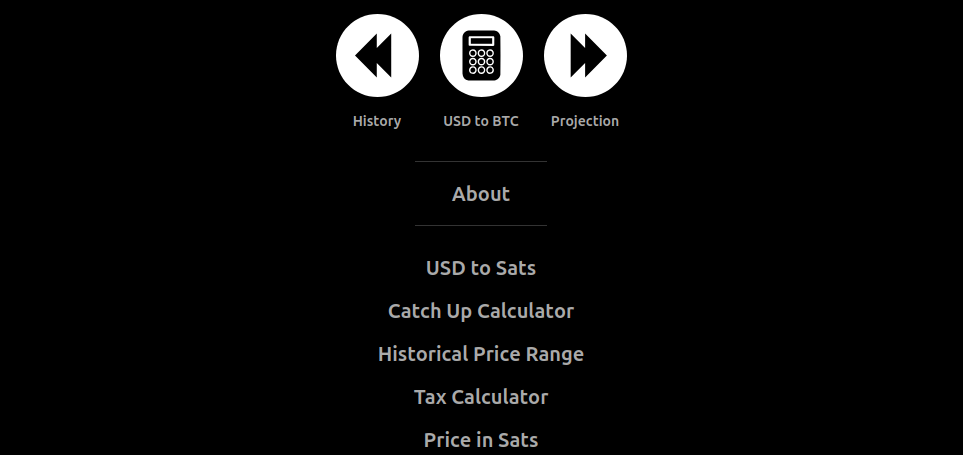Open the Tax Calculator

[x=481, y=397]
